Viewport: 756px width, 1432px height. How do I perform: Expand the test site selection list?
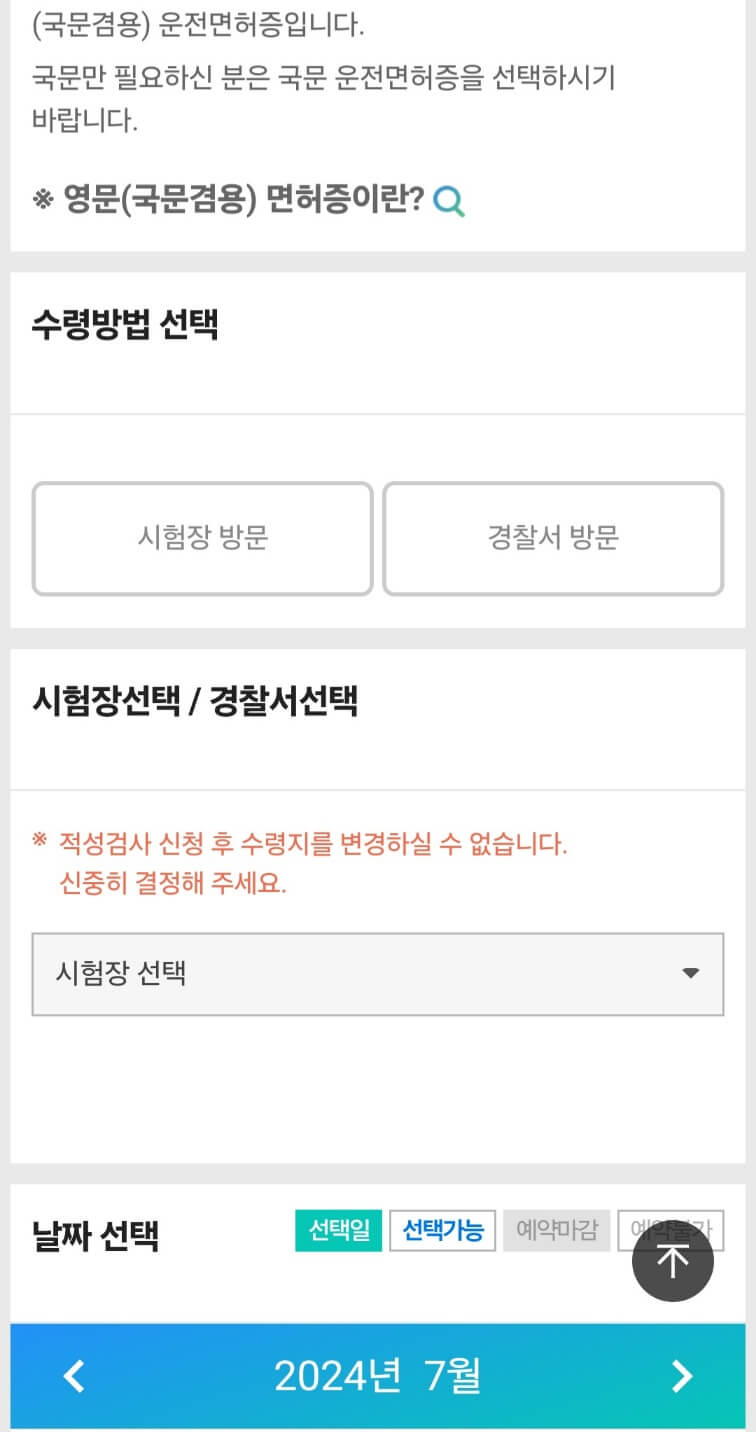tap(377, 974)
